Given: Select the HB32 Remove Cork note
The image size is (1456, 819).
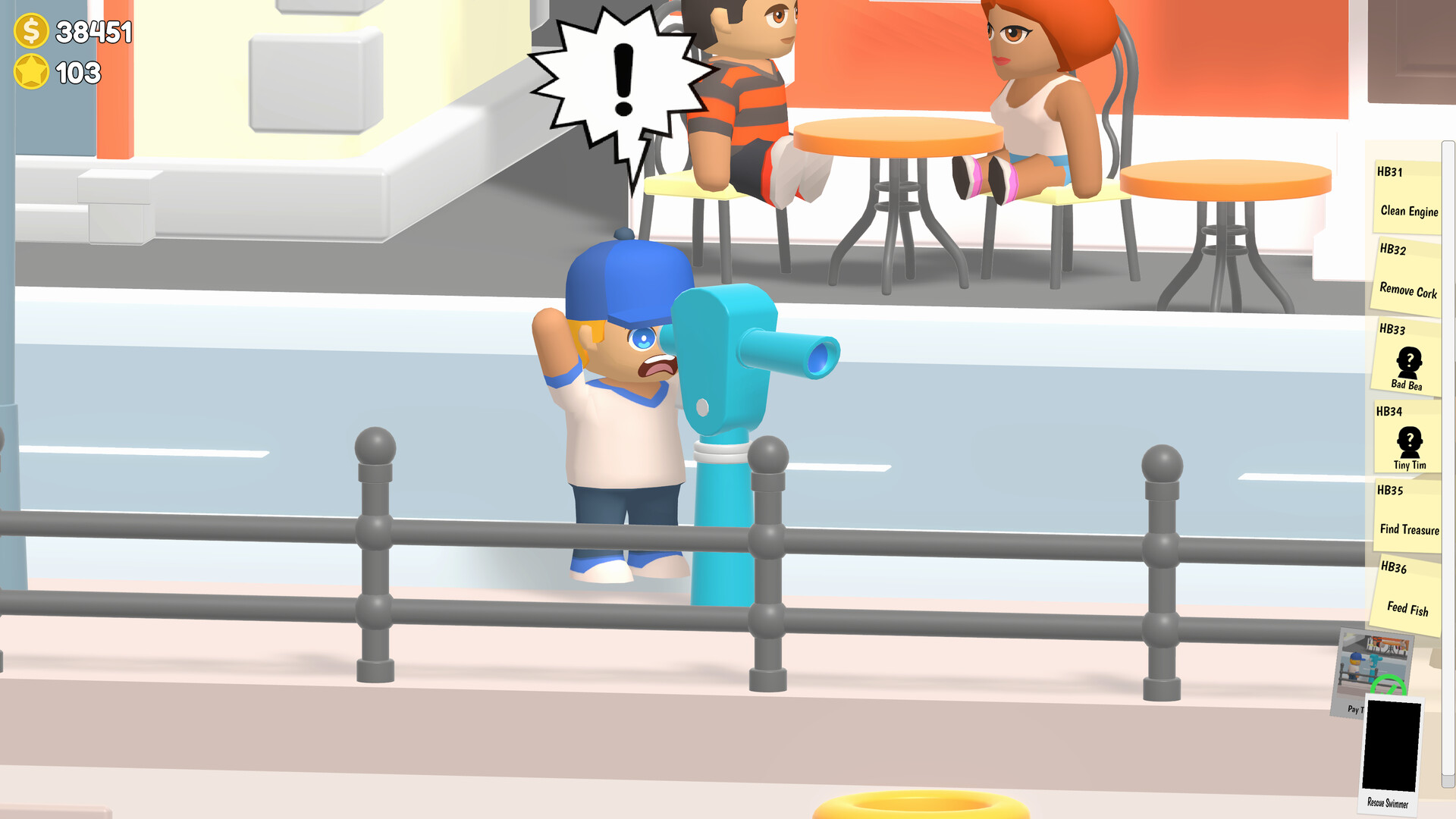Looking at the screenshot, I should pyautogui.click(x=1407, y=275).
